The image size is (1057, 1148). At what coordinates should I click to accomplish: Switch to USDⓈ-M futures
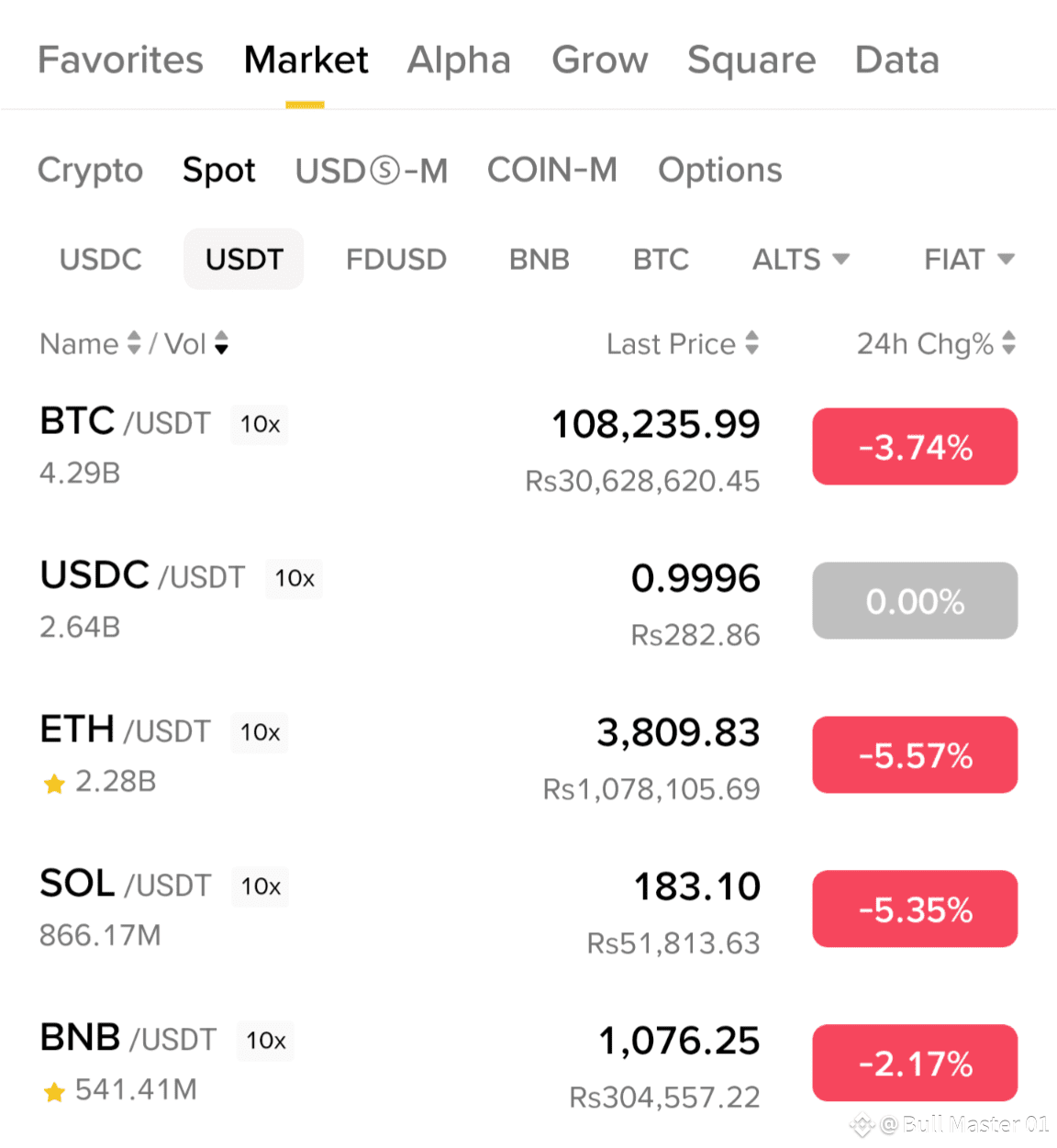click(x=371, y=170)
